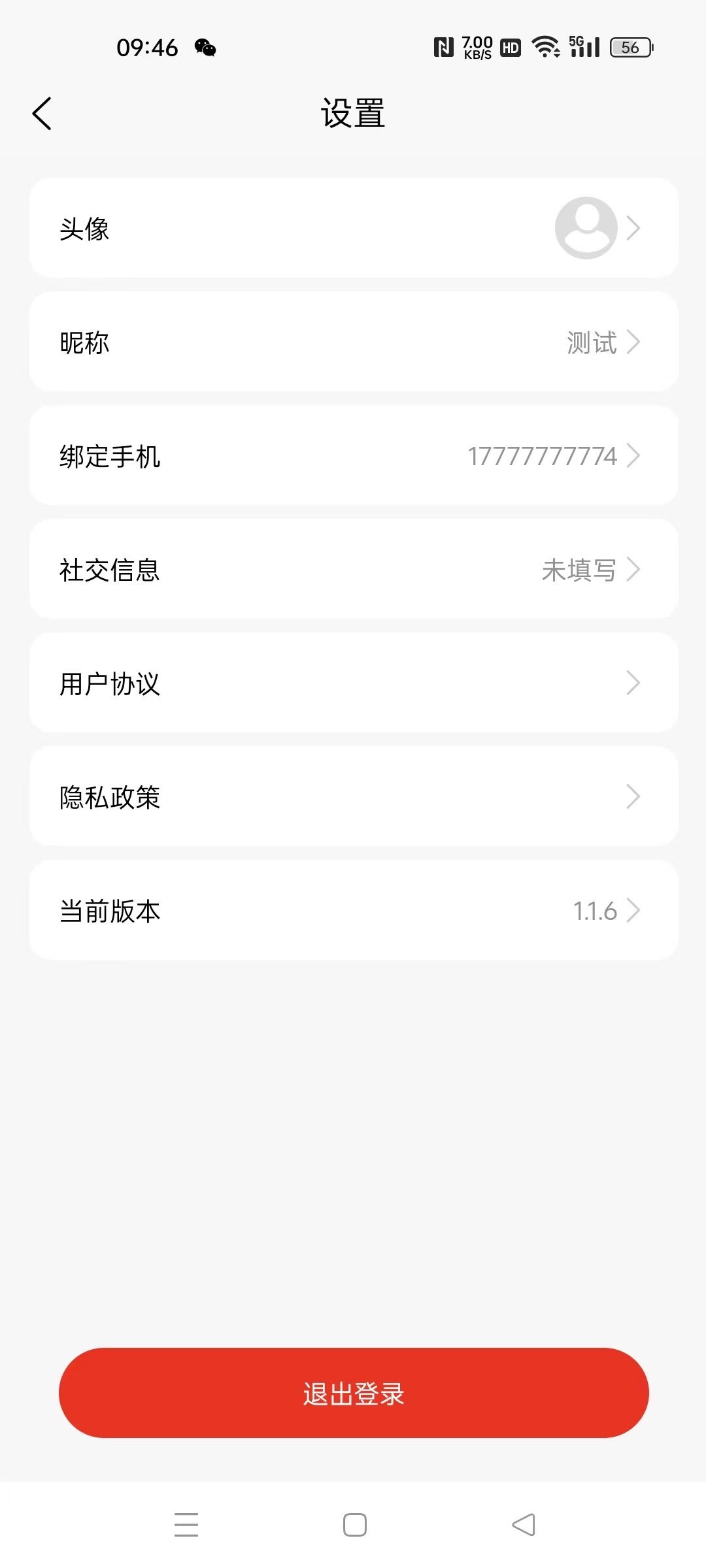Open the 用户协议 user agreement
706x1568 pixels.
pos(353,683)
